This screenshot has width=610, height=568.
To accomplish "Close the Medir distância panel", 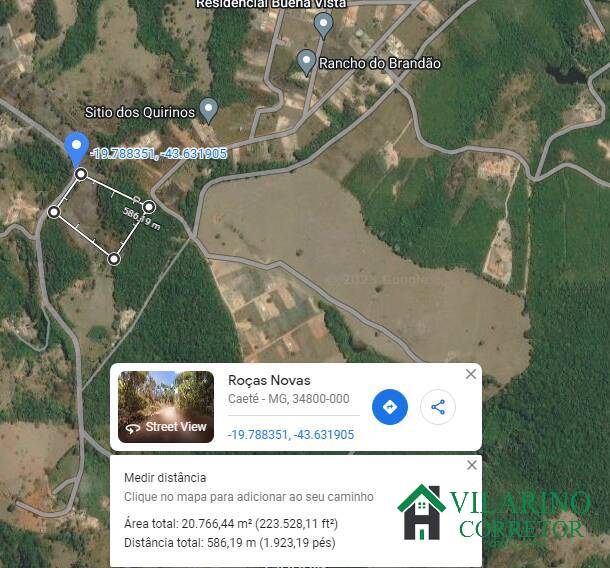I will pos(472,465).
